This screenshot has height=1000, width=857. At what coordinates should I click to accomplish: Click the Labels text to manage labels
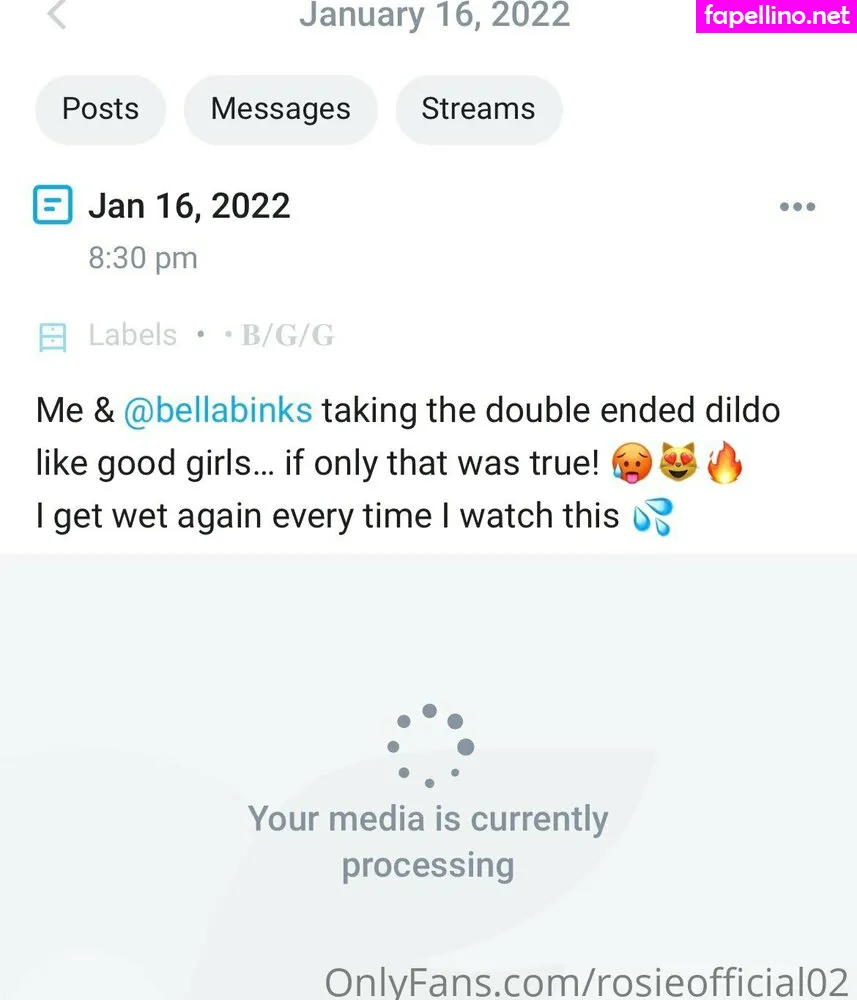(131, 335)
